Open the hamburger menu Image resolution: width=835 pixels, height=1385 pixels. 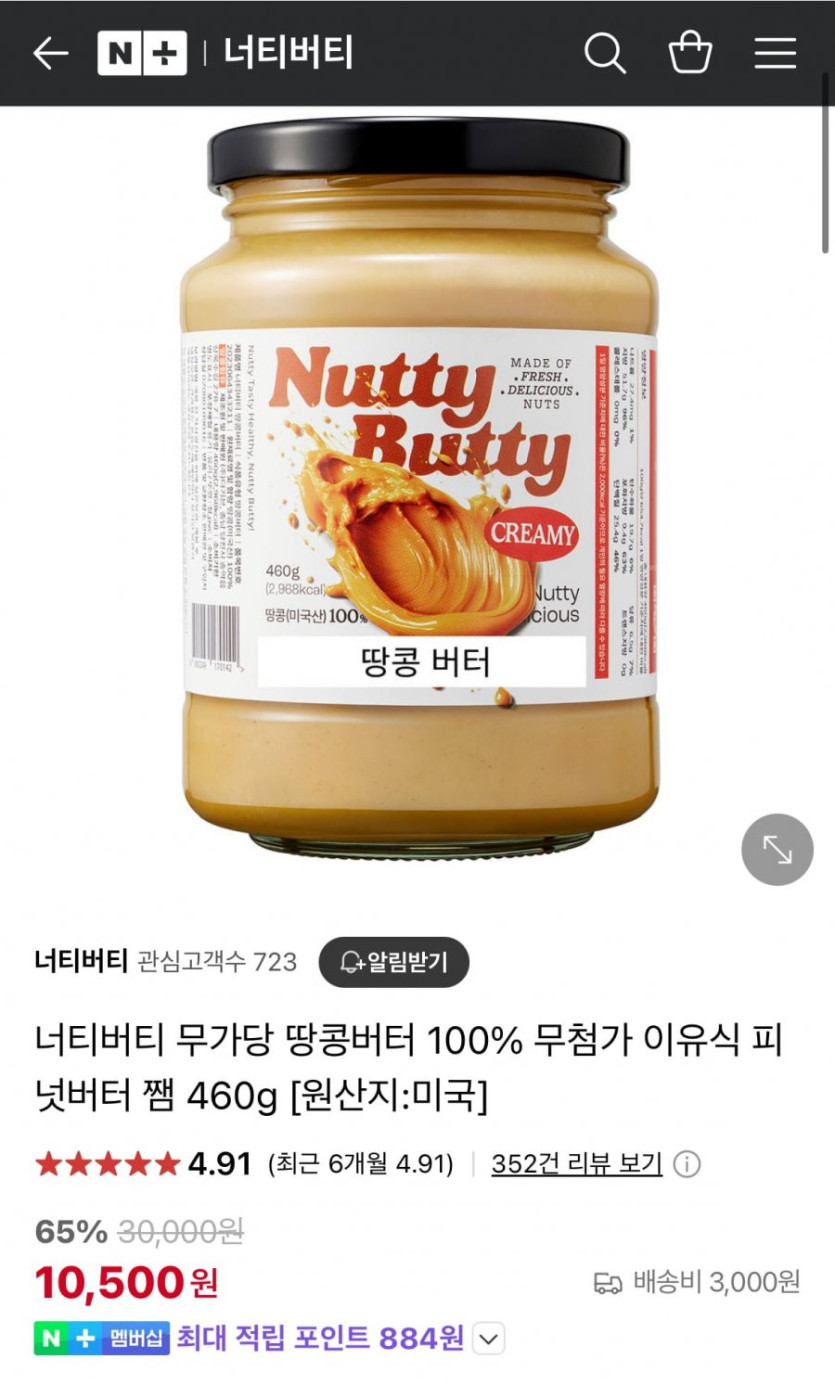pos(775,53)
